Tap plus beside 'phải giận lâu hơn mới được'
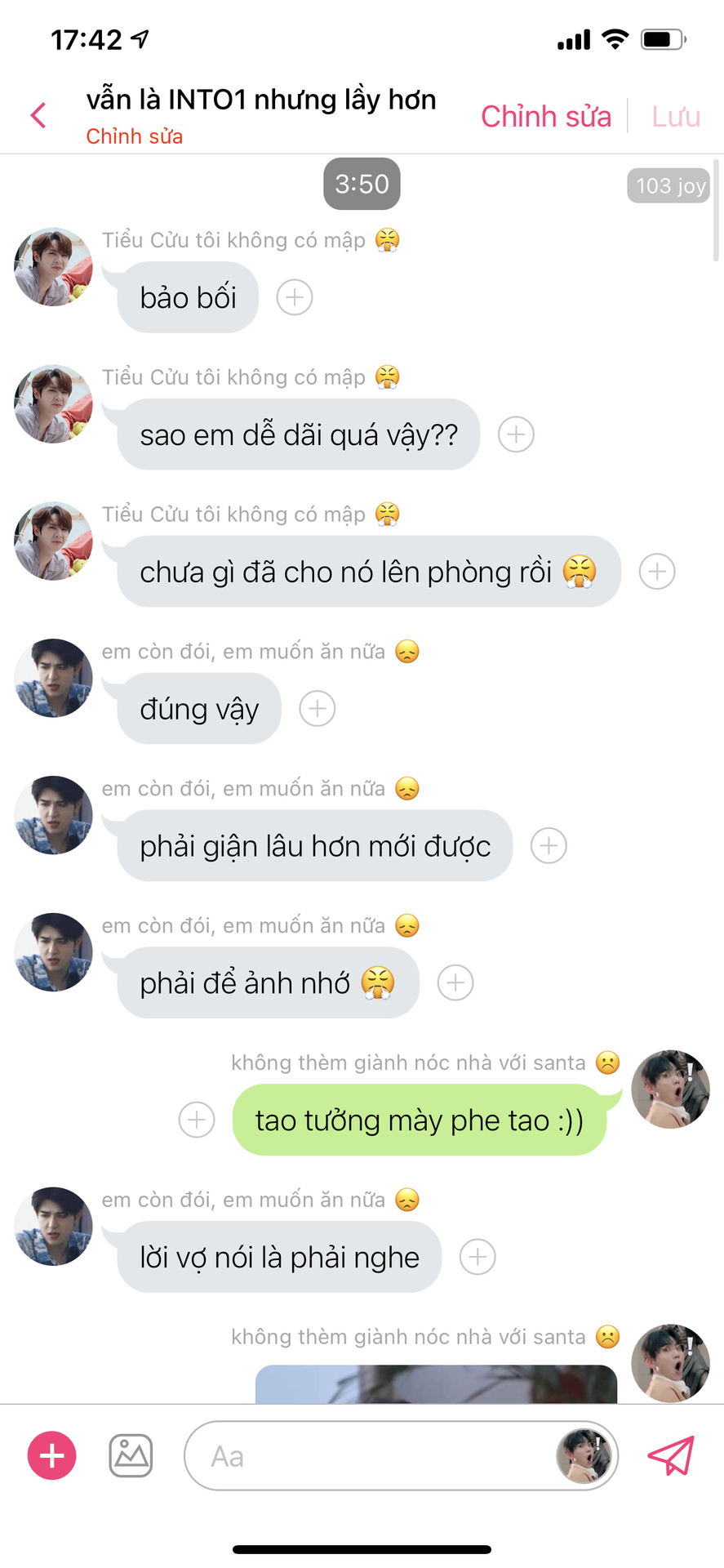724x1568 pixels. click(549, 846)
